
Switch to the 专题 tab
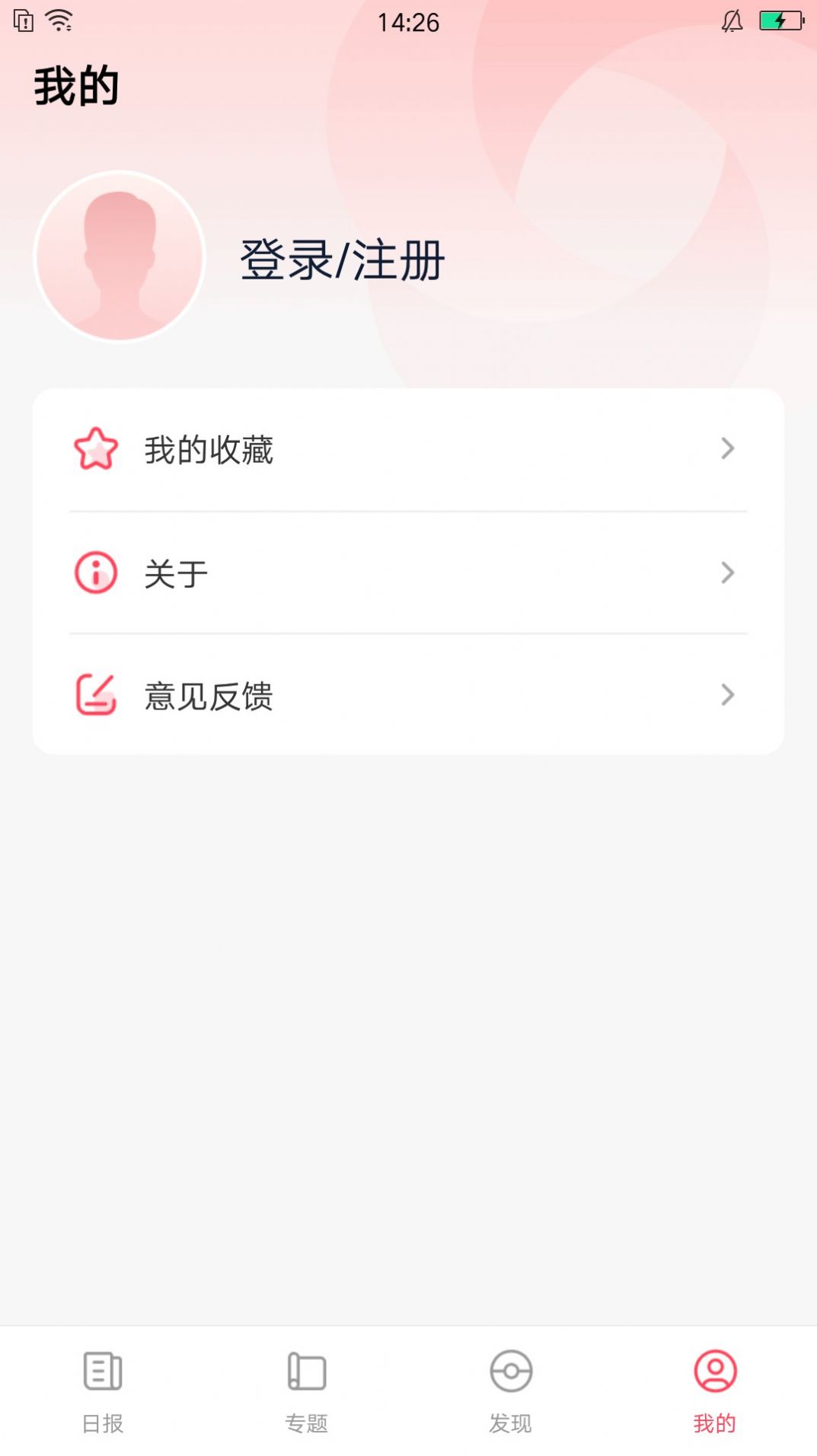307,1391
